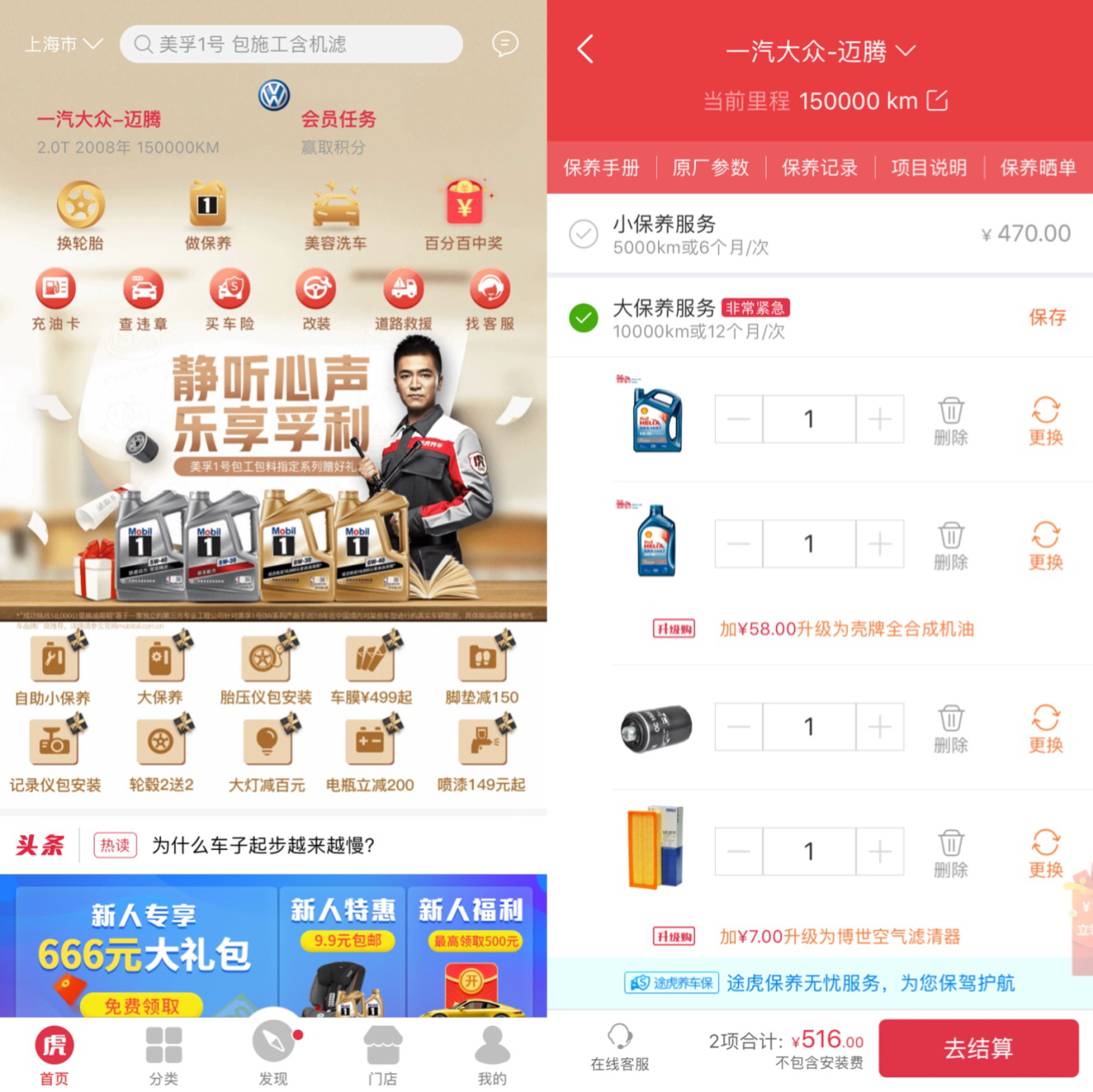Open 道路救援 roadside assistance
The image size is (1093, 1092).
[403, 300]
